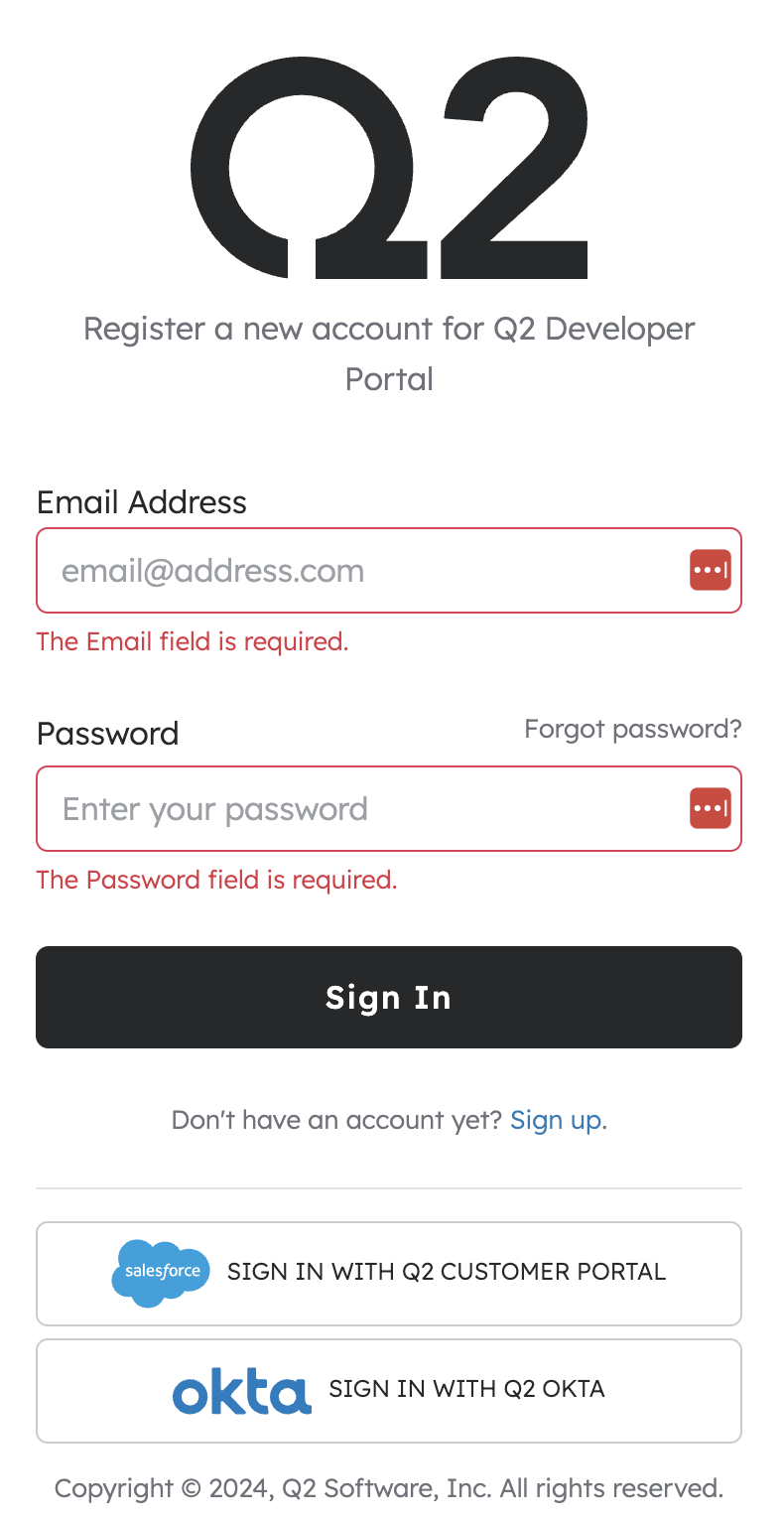Tap password manager icon in Email field
The width and height of the screenshot is (784, 1521).
tap(711, 570)
